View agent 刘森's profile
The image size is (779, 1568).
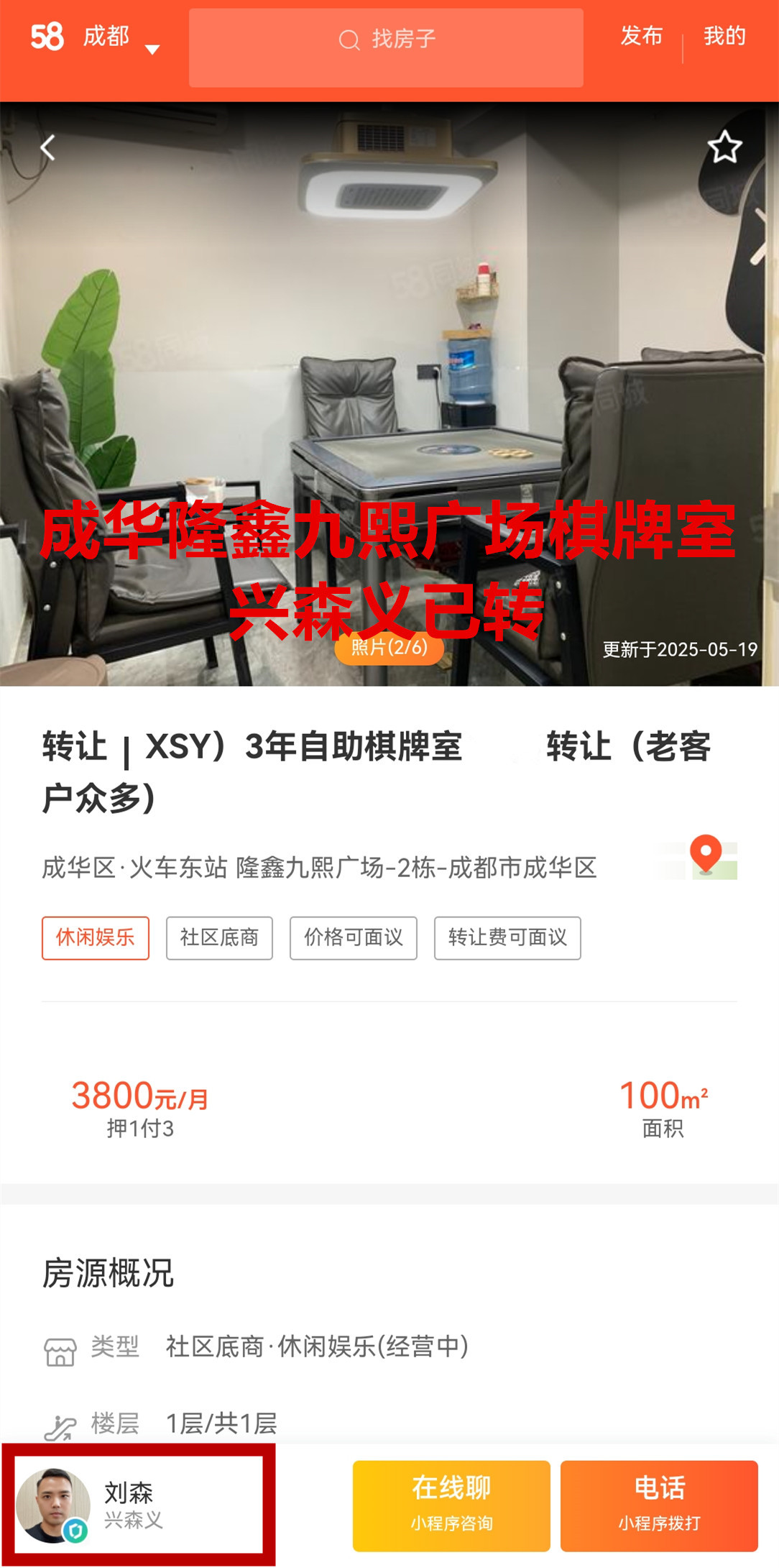pos(137,1505)
